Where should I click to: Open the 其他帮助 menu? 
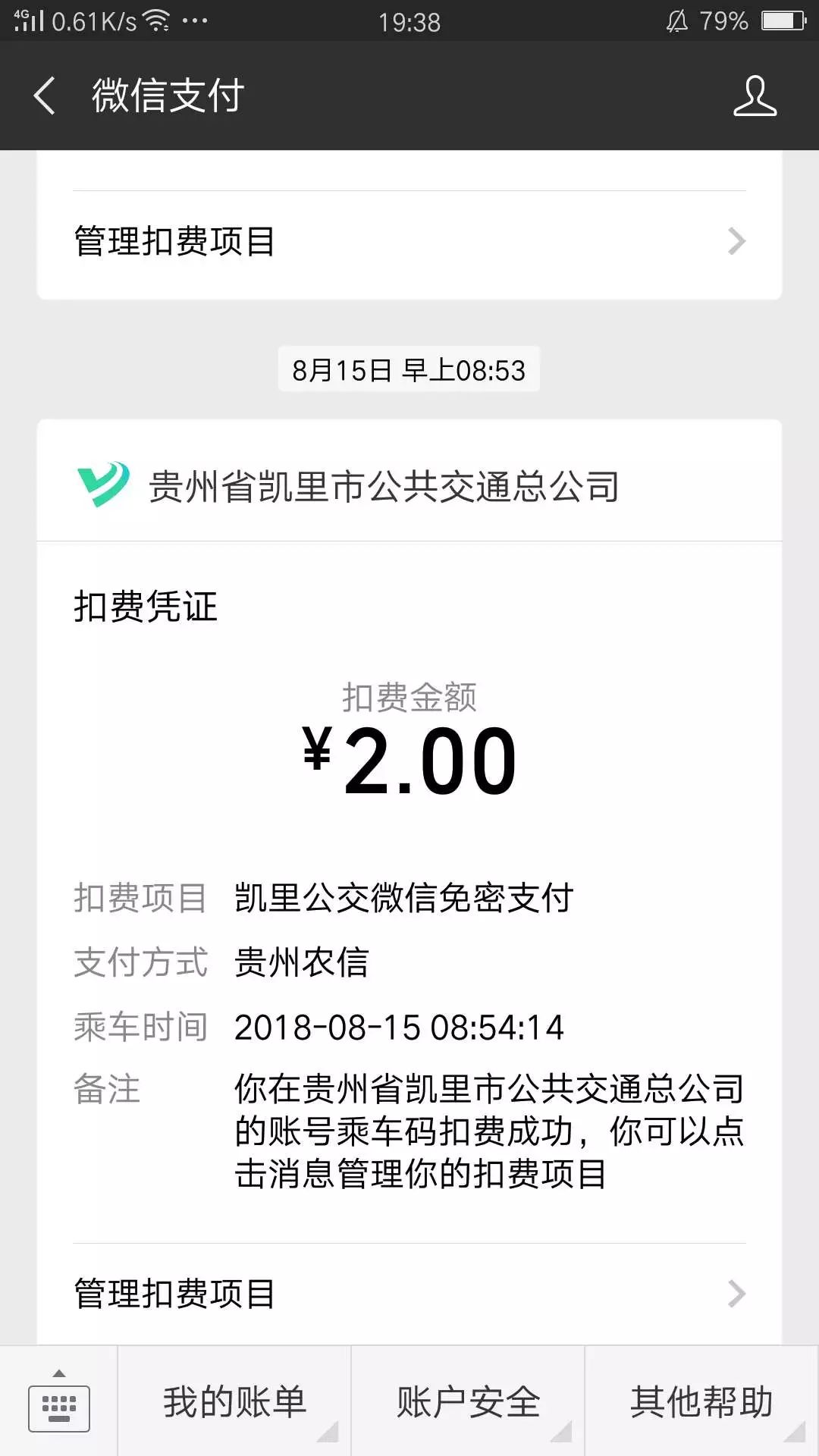[701, 1401]
